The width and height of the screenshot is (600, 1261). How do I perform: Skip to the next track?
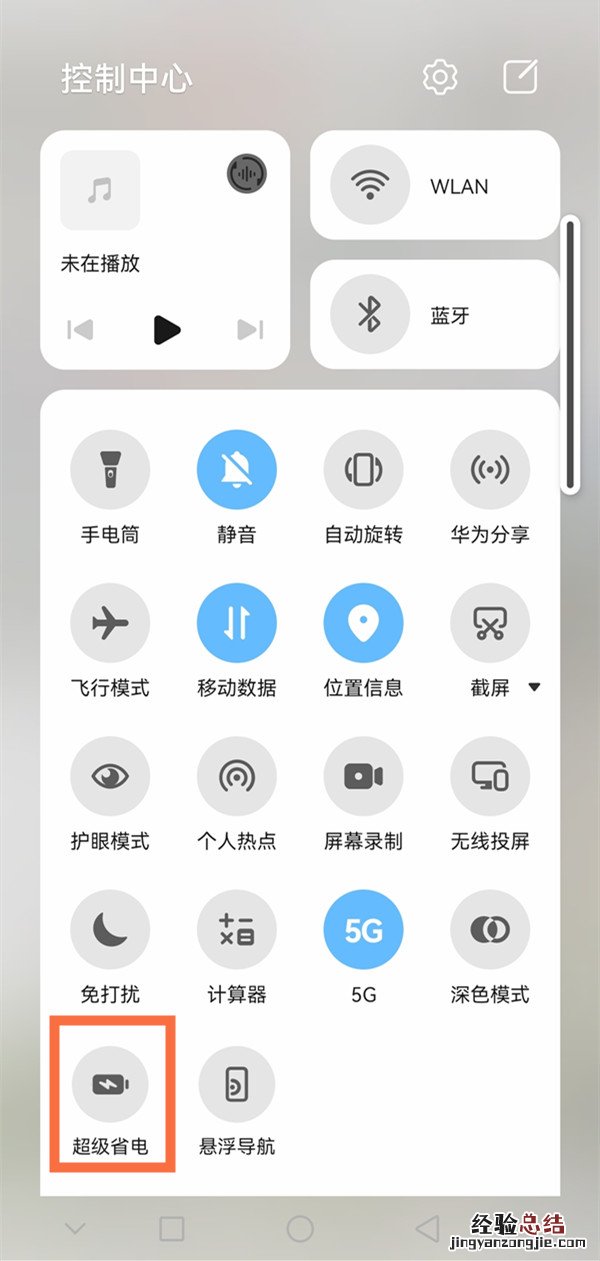pyautogui.click(x=250, y=329)
